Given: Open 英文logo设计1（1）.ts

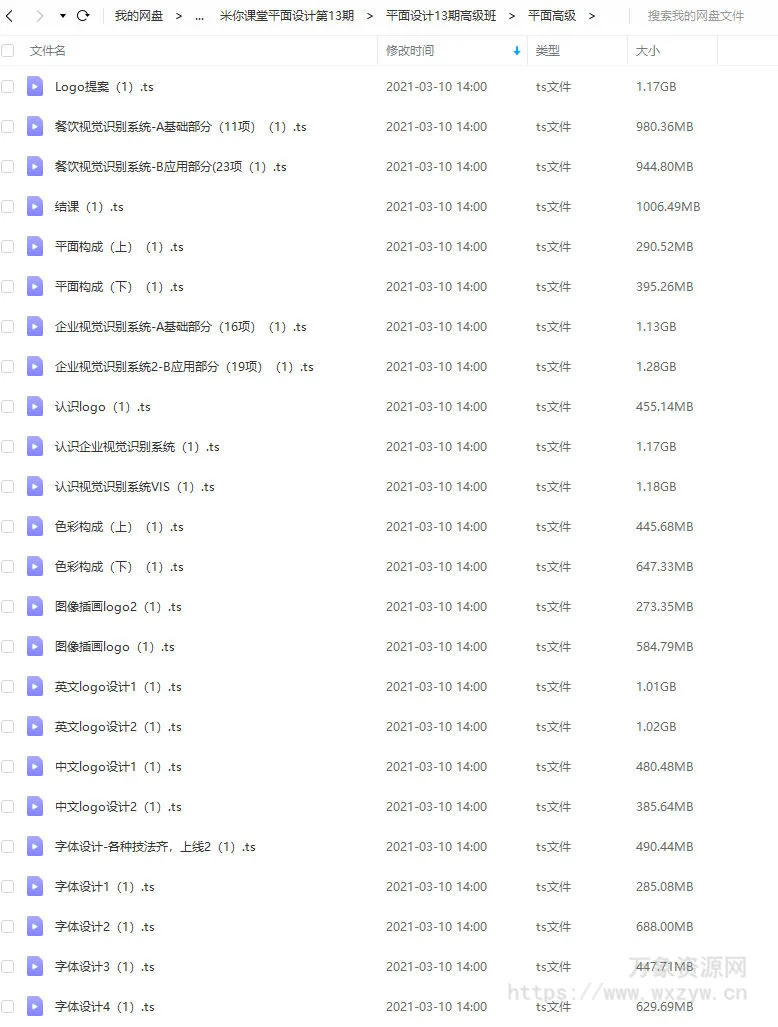Looking at the screenshot, I should pyautogui.click(x=118, y=687).
